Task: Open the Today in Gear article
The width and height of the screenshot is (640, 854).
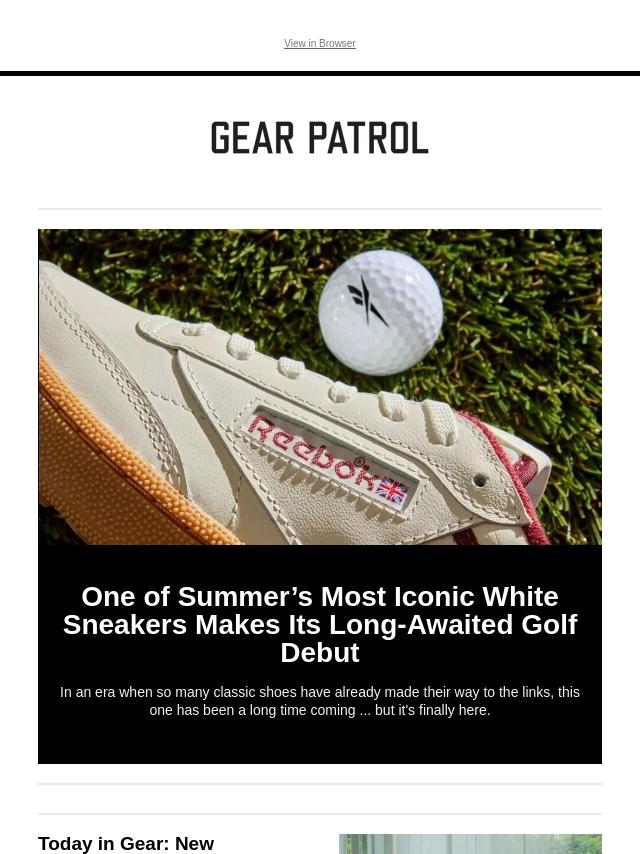Action: tap(126, 844)
